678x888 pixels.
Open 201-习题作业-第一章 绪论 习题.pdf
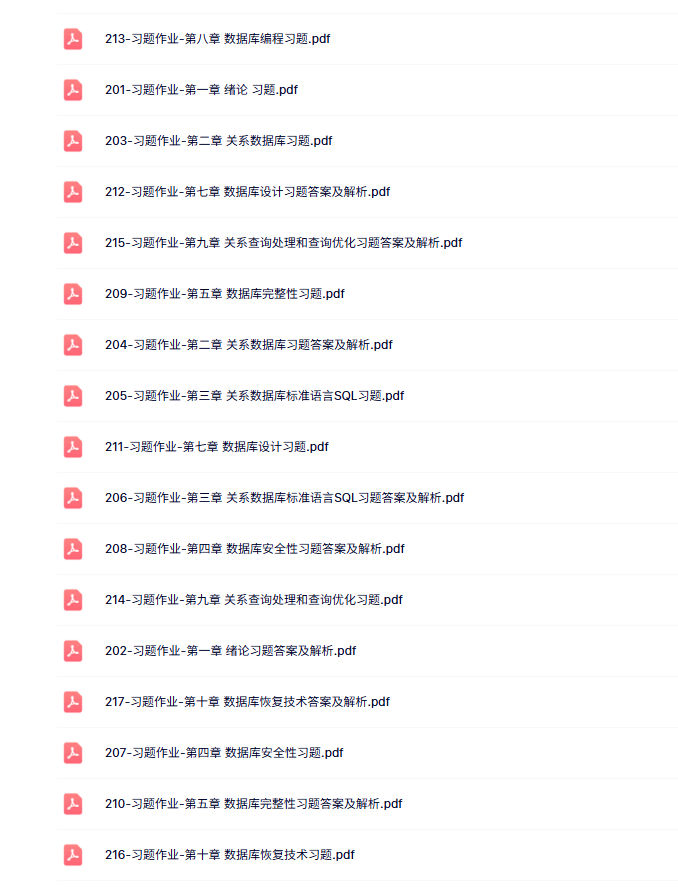(201, 90)
